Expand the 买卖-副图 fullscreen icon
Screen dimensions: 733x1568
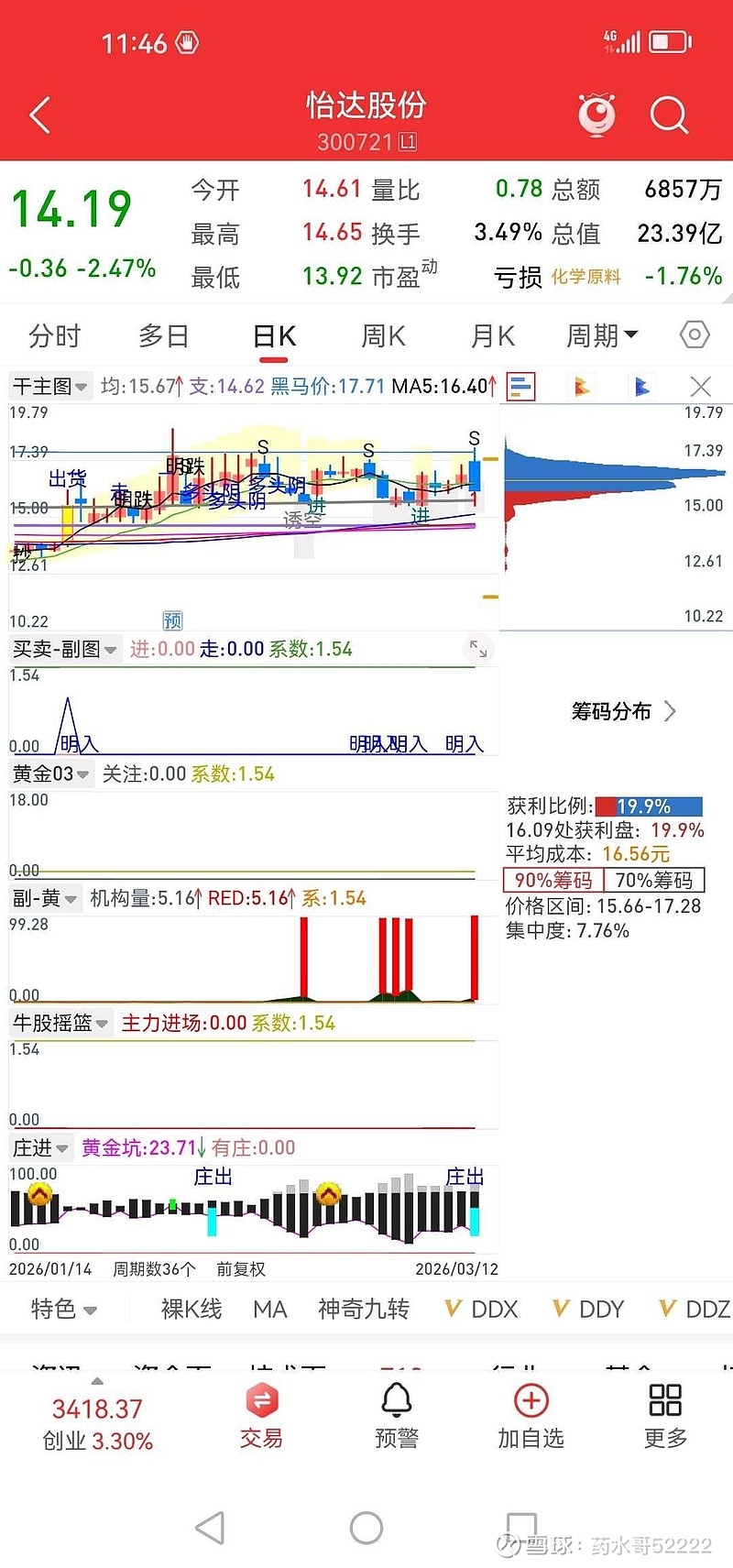(478, 649)
